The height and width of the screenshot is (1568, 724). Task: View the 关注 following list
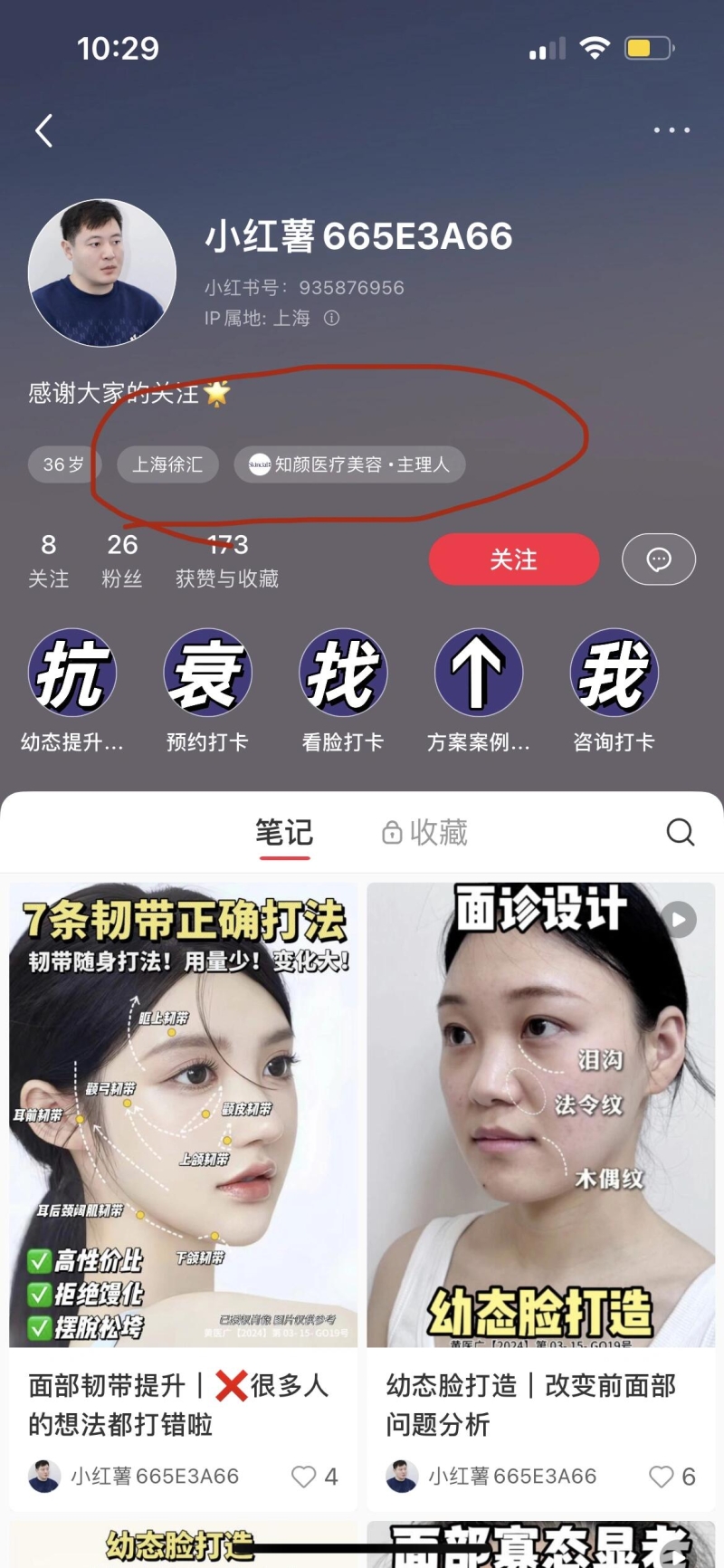(x=48, y=560)
